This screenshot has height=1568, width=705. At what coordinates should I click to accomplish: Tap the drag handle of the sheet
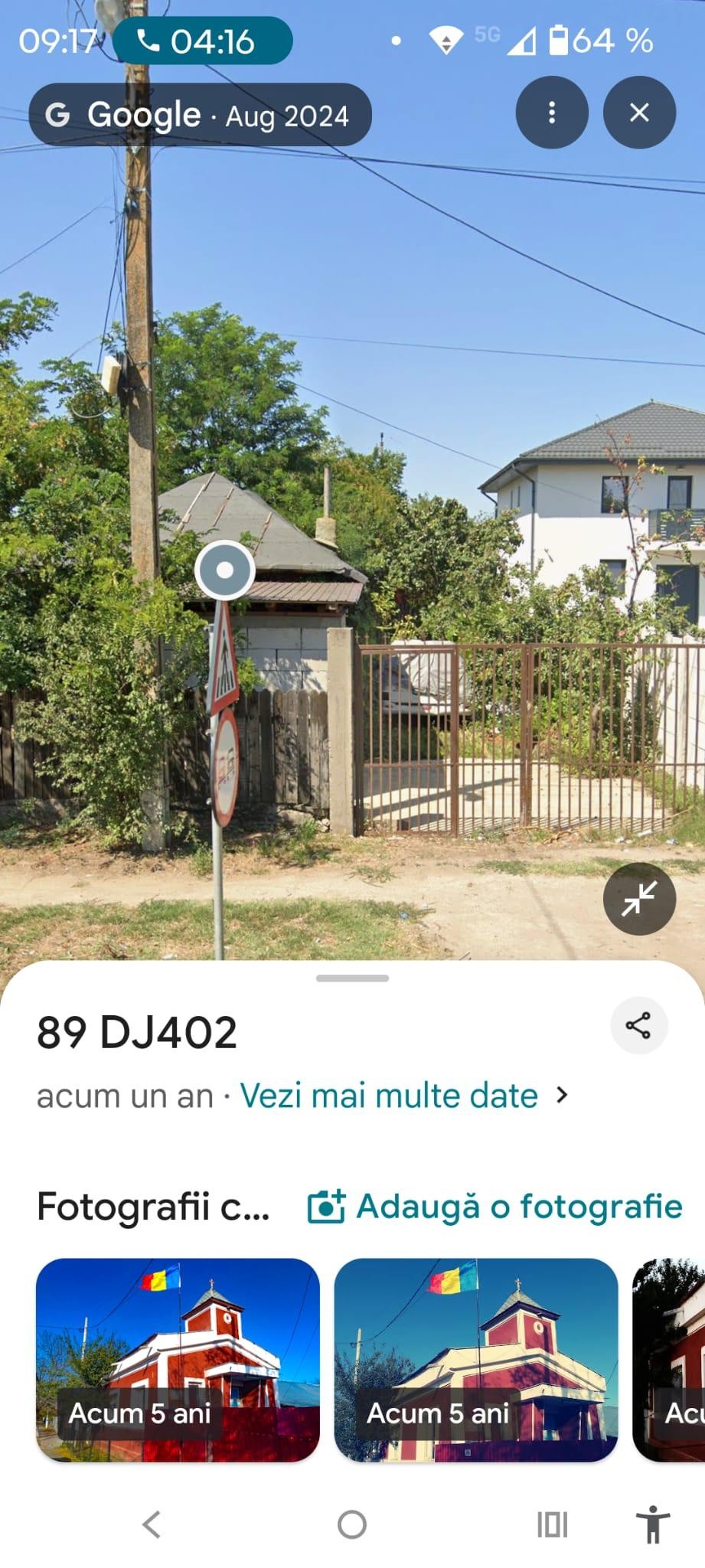(352, 978)
